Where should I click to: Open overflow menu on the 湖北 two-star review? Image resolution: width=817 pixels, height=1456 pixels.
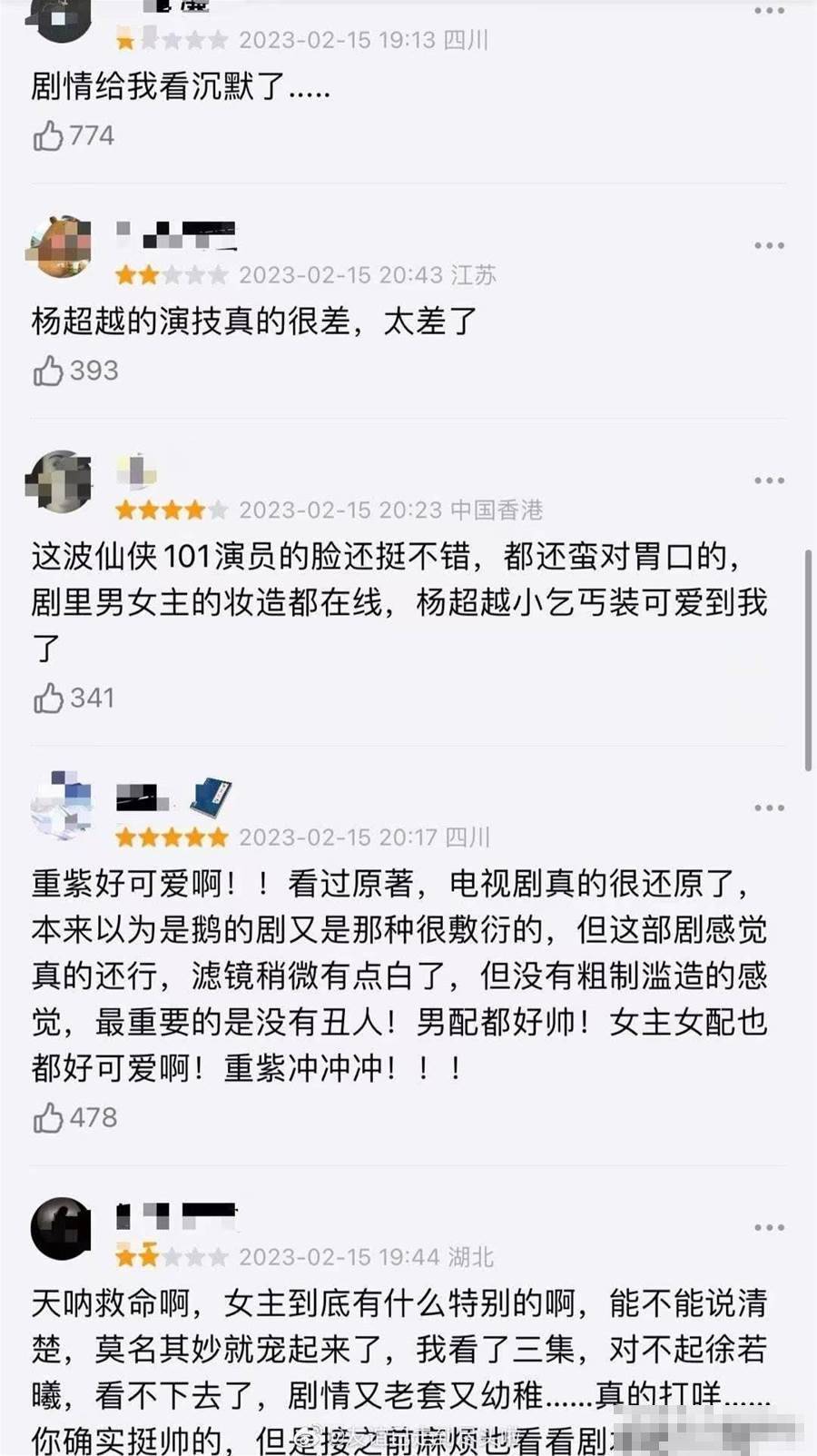point(768,1228)
